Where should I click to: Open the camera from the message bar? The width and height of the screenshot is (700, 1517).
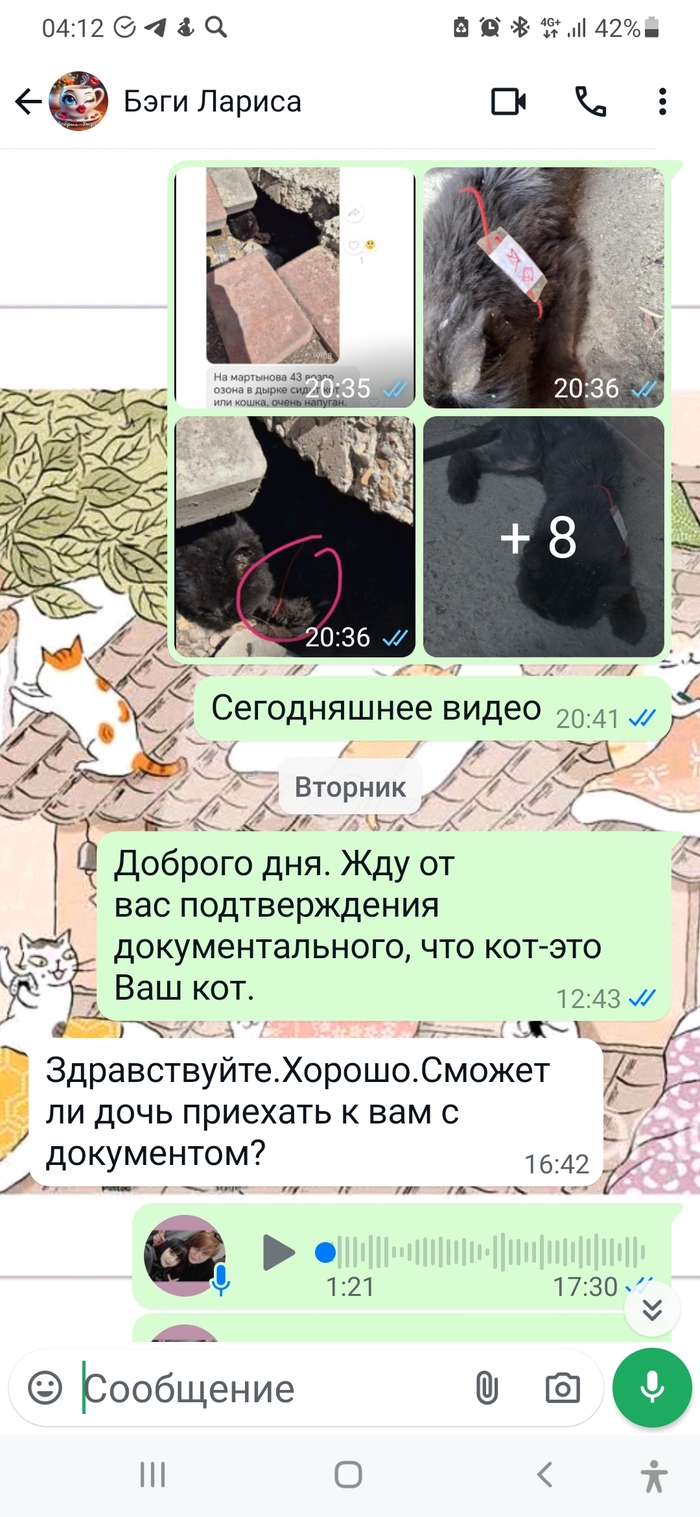[562, 1388]
